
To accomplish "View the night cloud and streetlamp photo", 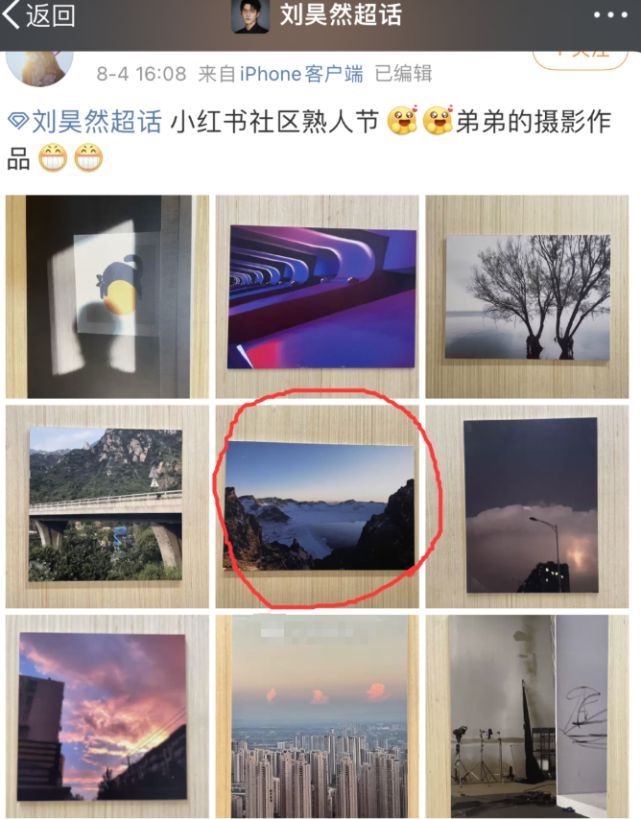I will [x=528, y=506].
